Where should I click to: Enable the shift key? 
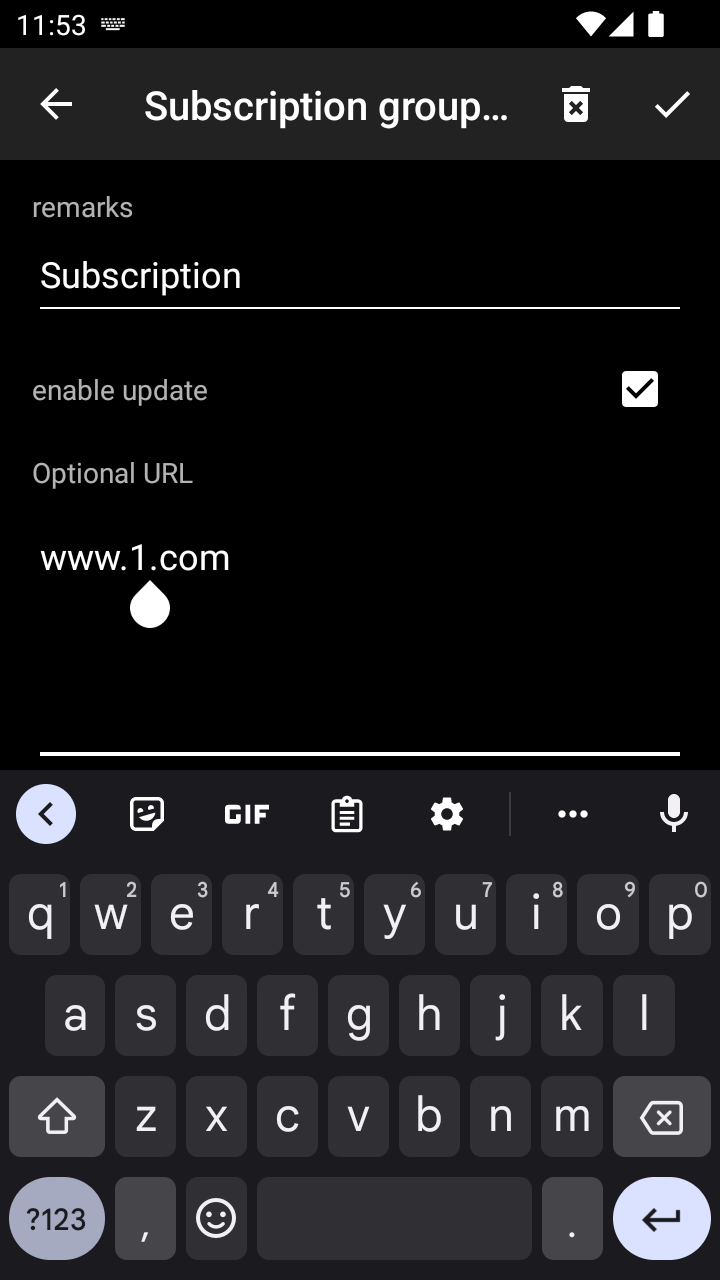tap(57, 1117)
